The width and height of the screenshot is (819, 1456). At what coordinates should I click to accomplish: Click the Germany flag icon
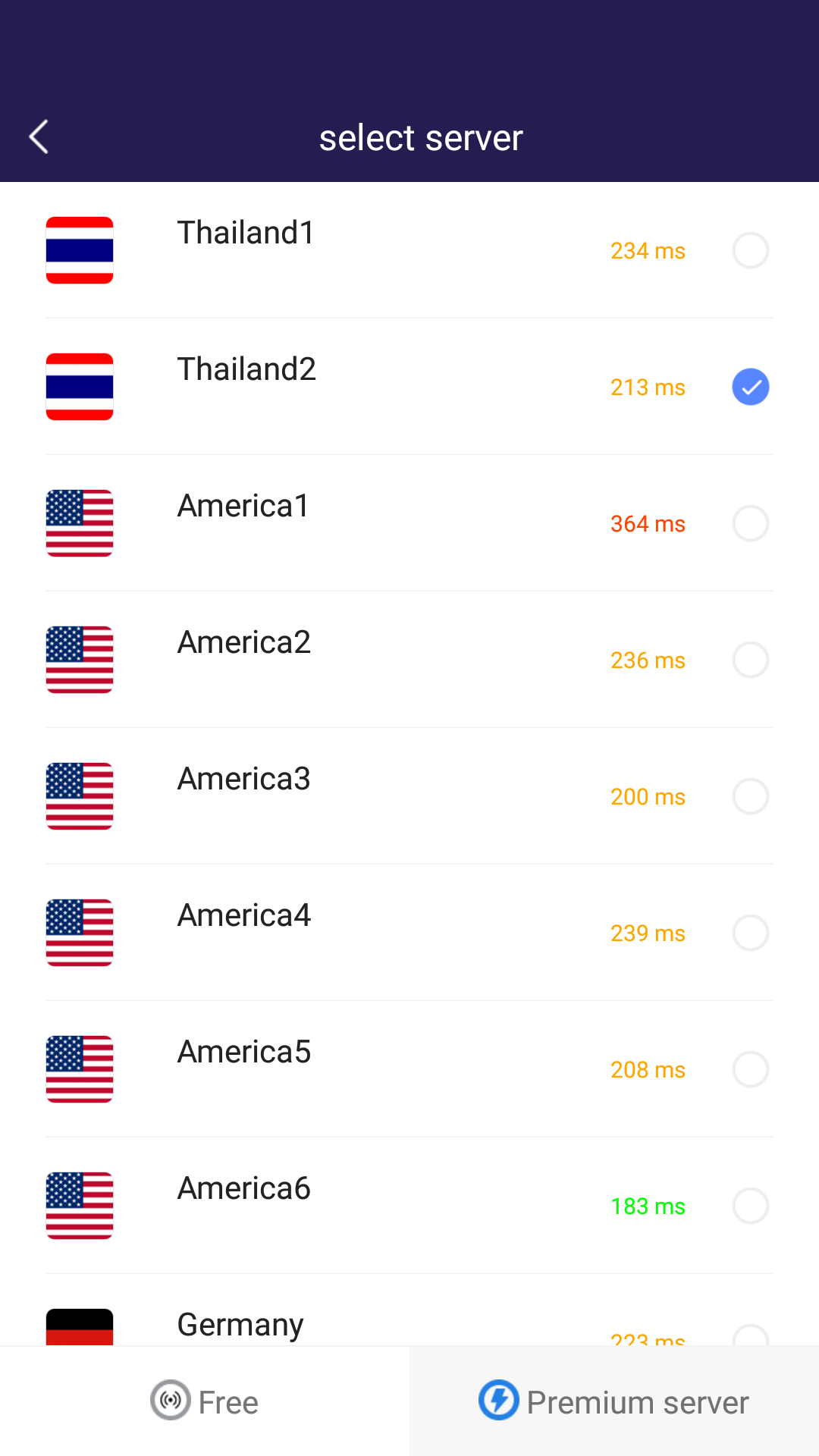[x=79, y=1327]
